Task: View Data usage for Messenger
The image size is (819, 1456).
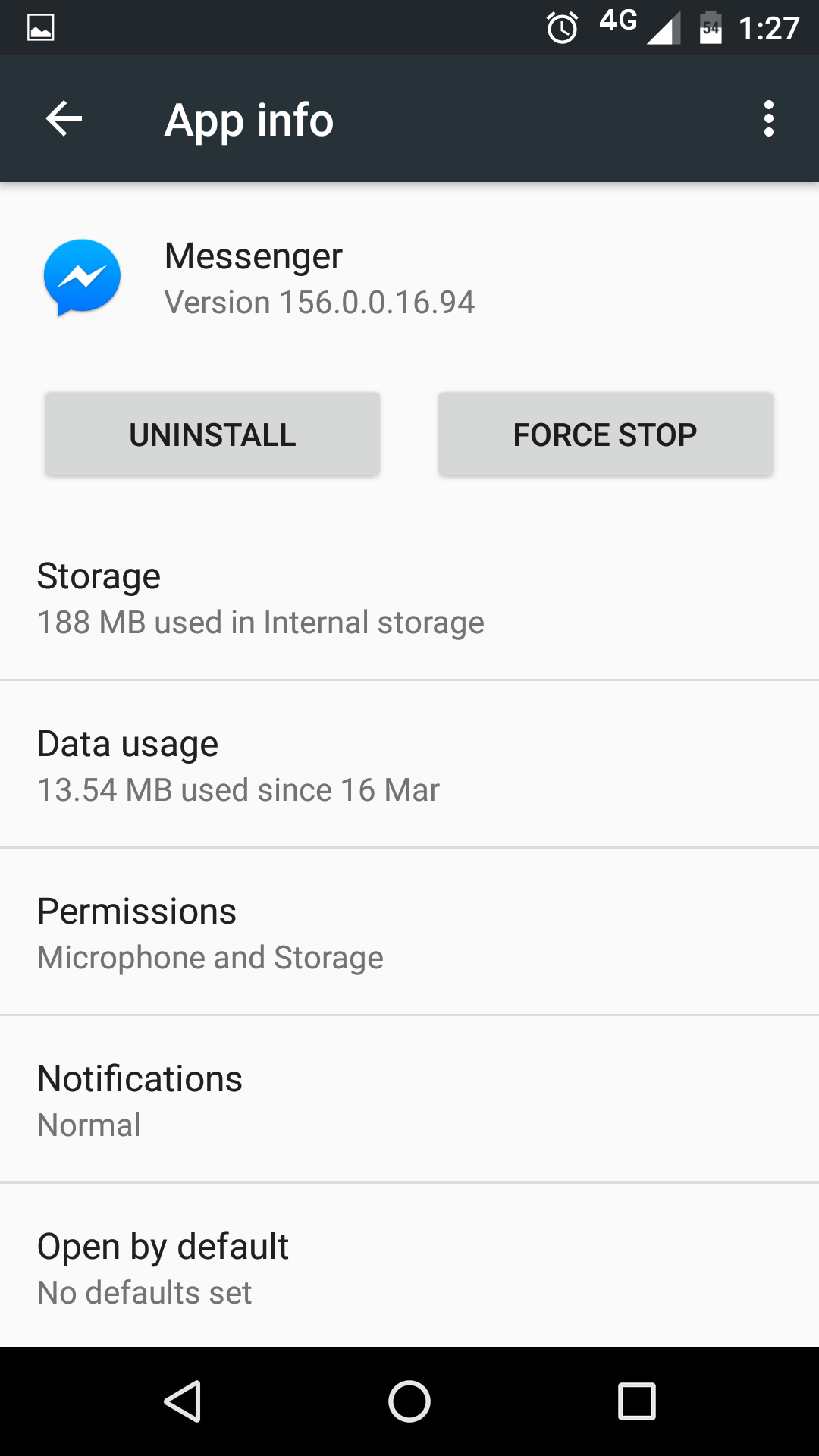Action: click(x=409, y=766)
